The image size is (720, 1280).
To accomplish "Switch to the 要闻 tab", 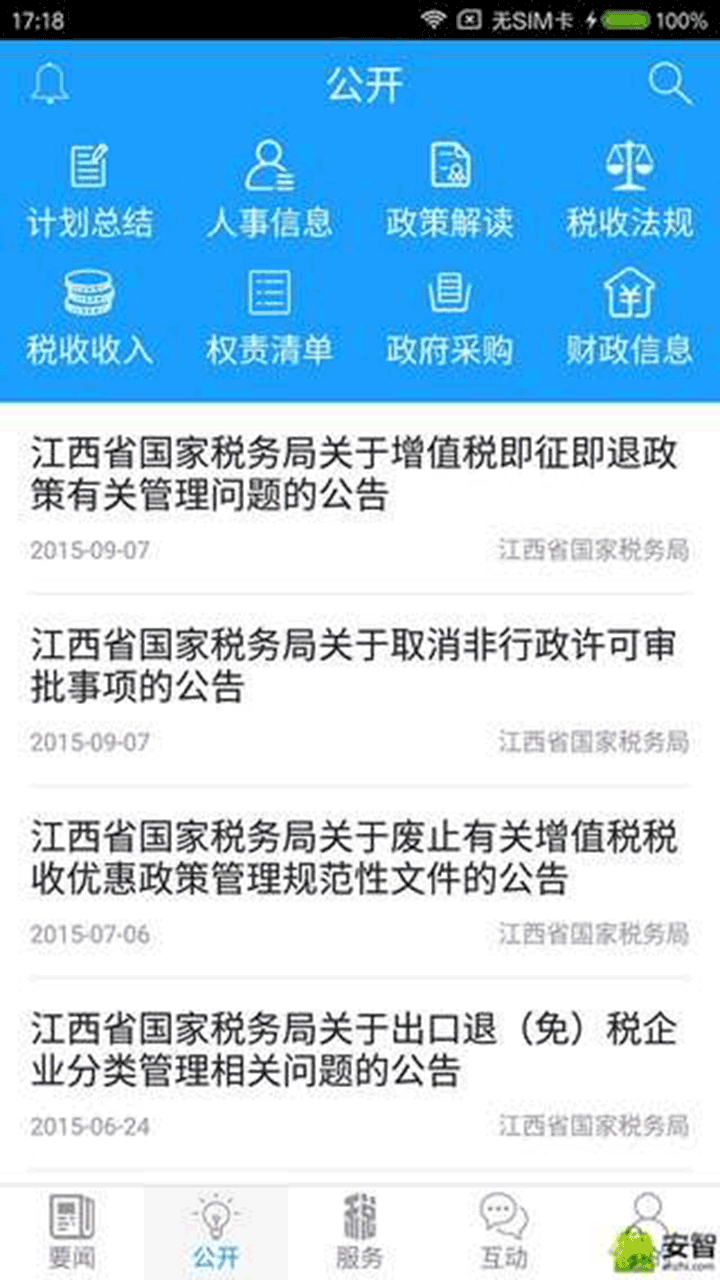I will (x=72, y=1232).
